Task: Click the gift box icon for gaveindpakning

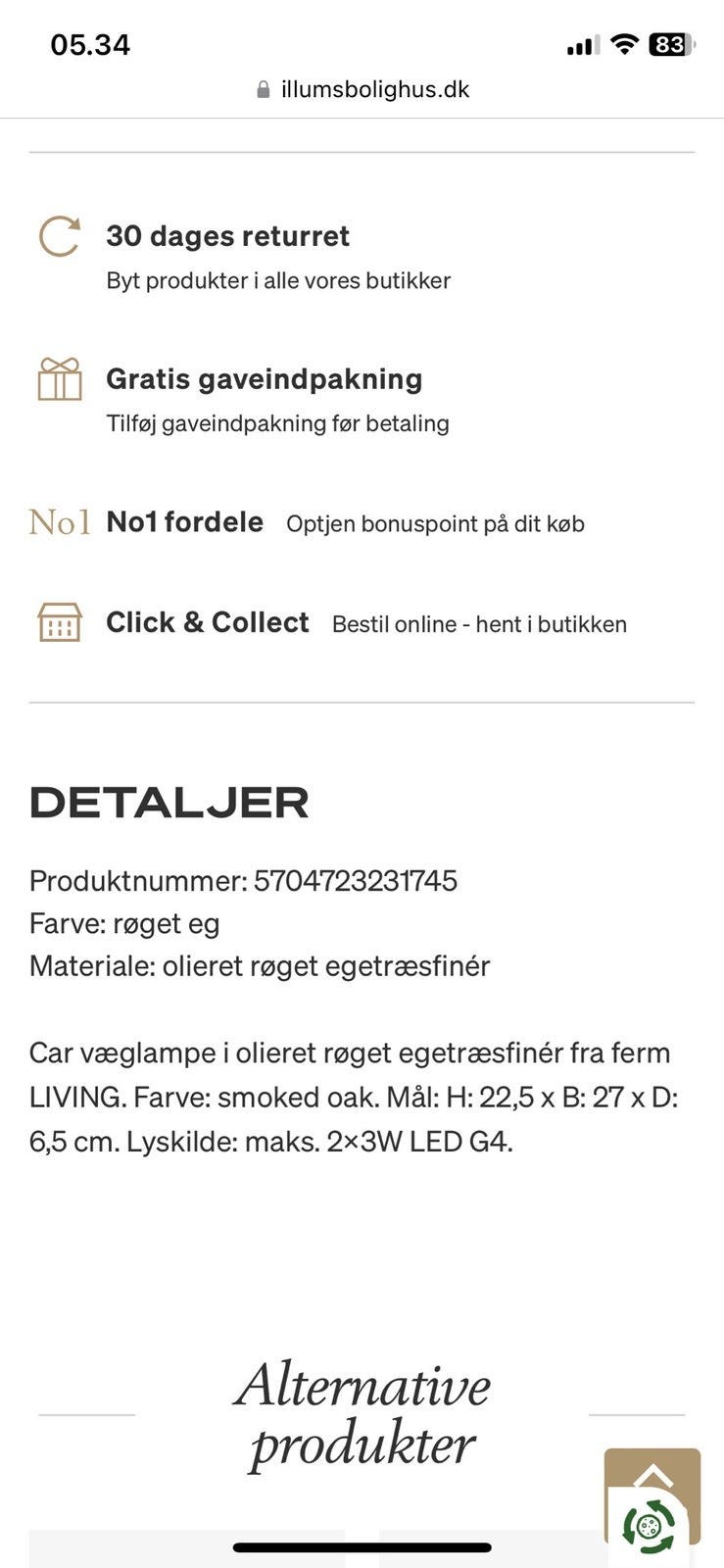Action: point(59,380)
